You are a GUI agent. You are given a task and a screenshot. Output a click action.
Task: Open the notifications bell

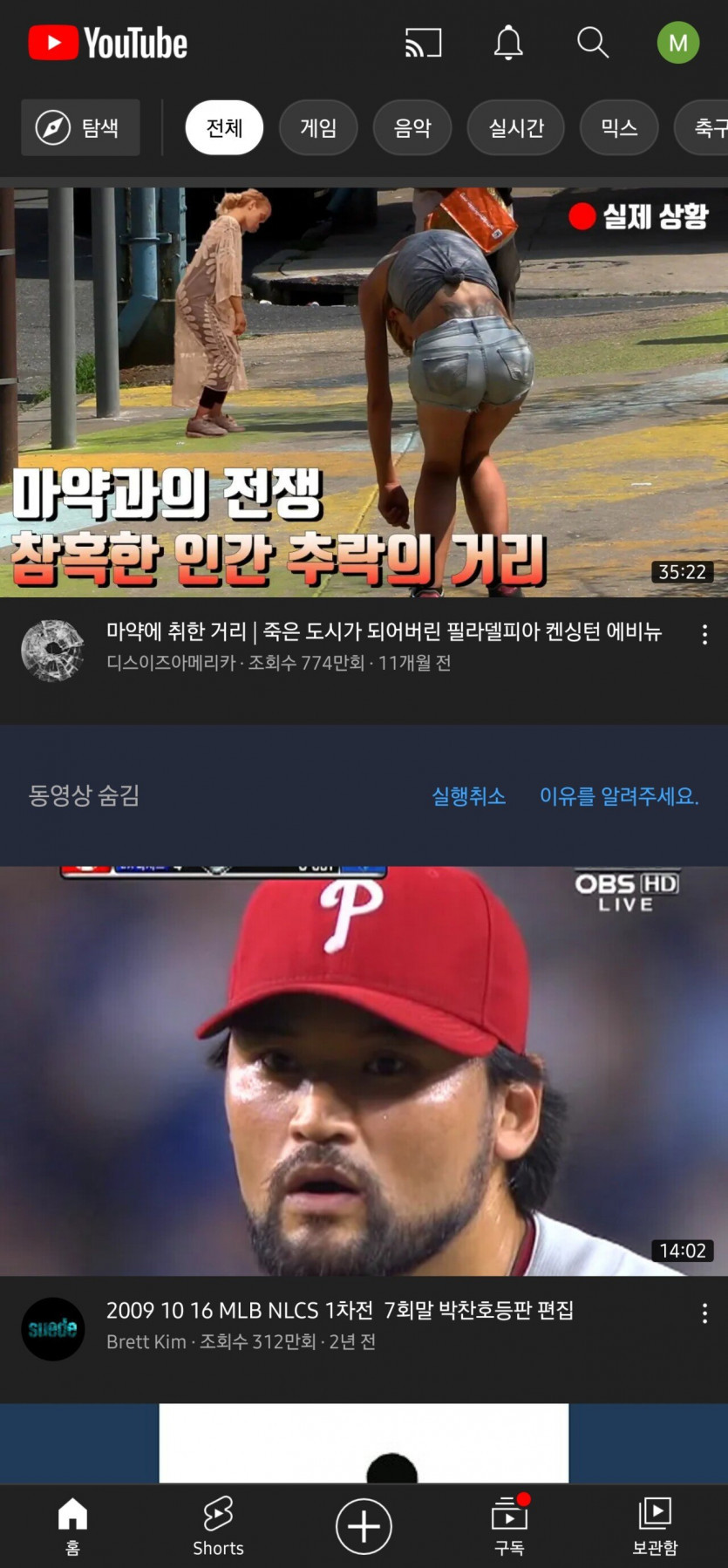coord(508,43)
